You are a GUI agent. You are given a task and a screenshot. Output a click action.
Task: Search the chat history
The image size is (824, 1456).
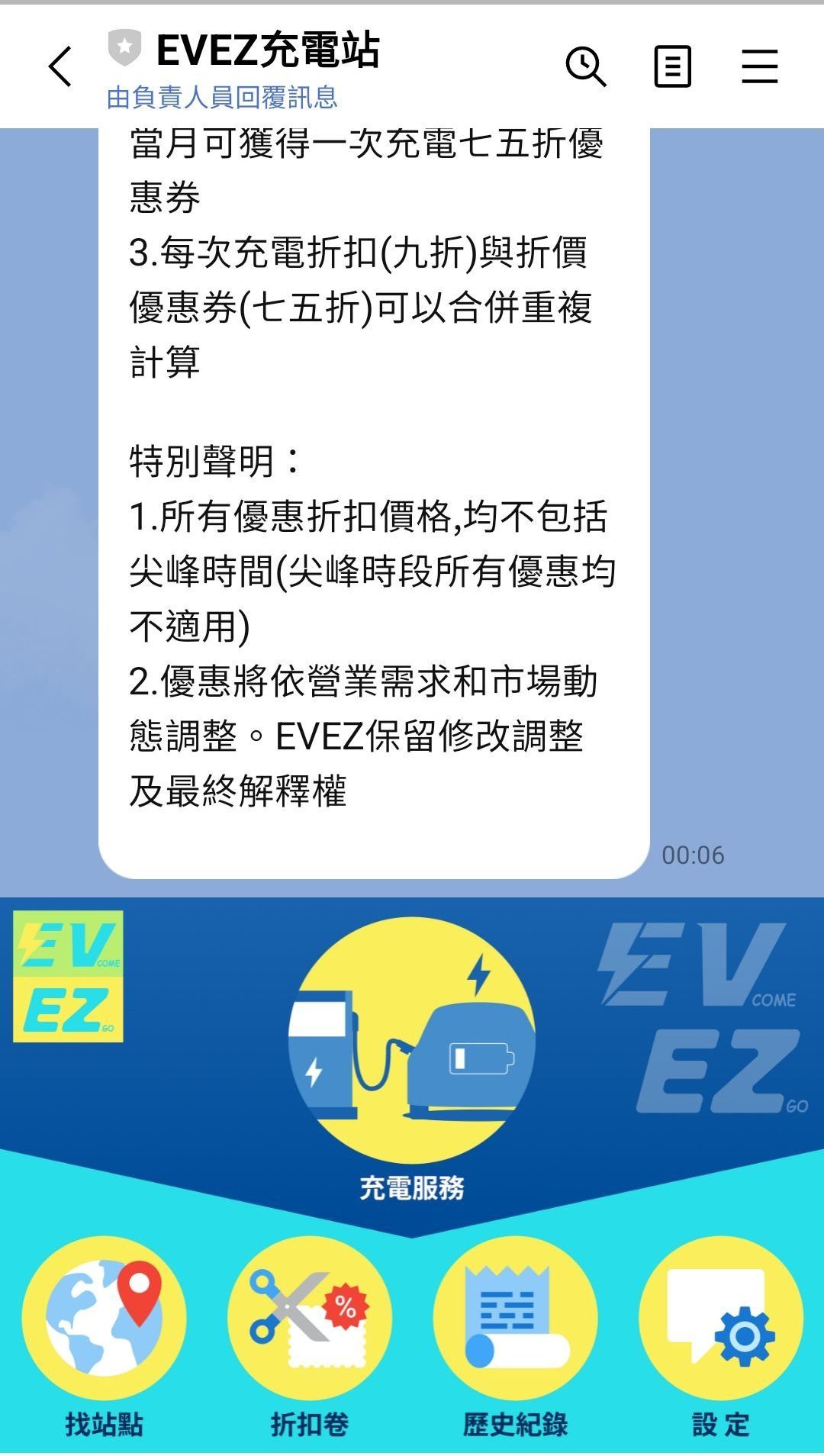tap(585, 66)
